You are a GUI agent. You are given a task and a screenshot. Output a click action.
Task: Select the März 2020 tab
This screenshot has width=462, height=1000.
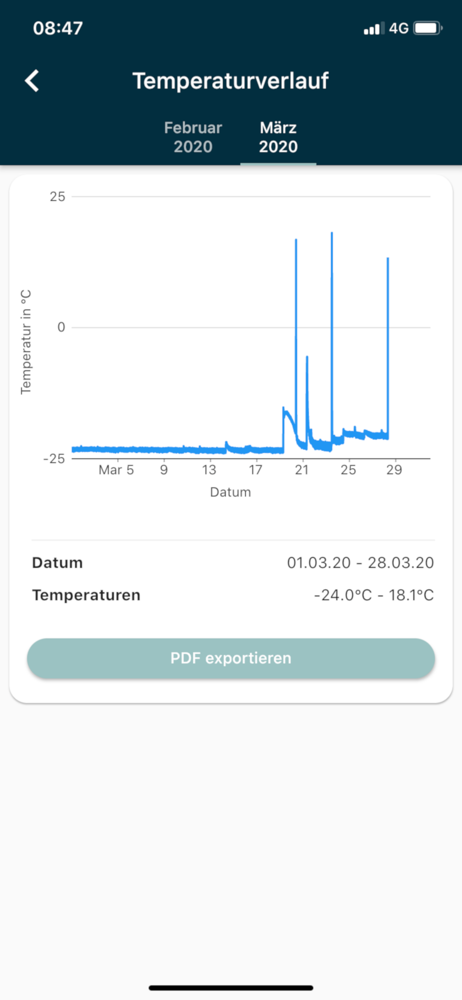[278, 137]
